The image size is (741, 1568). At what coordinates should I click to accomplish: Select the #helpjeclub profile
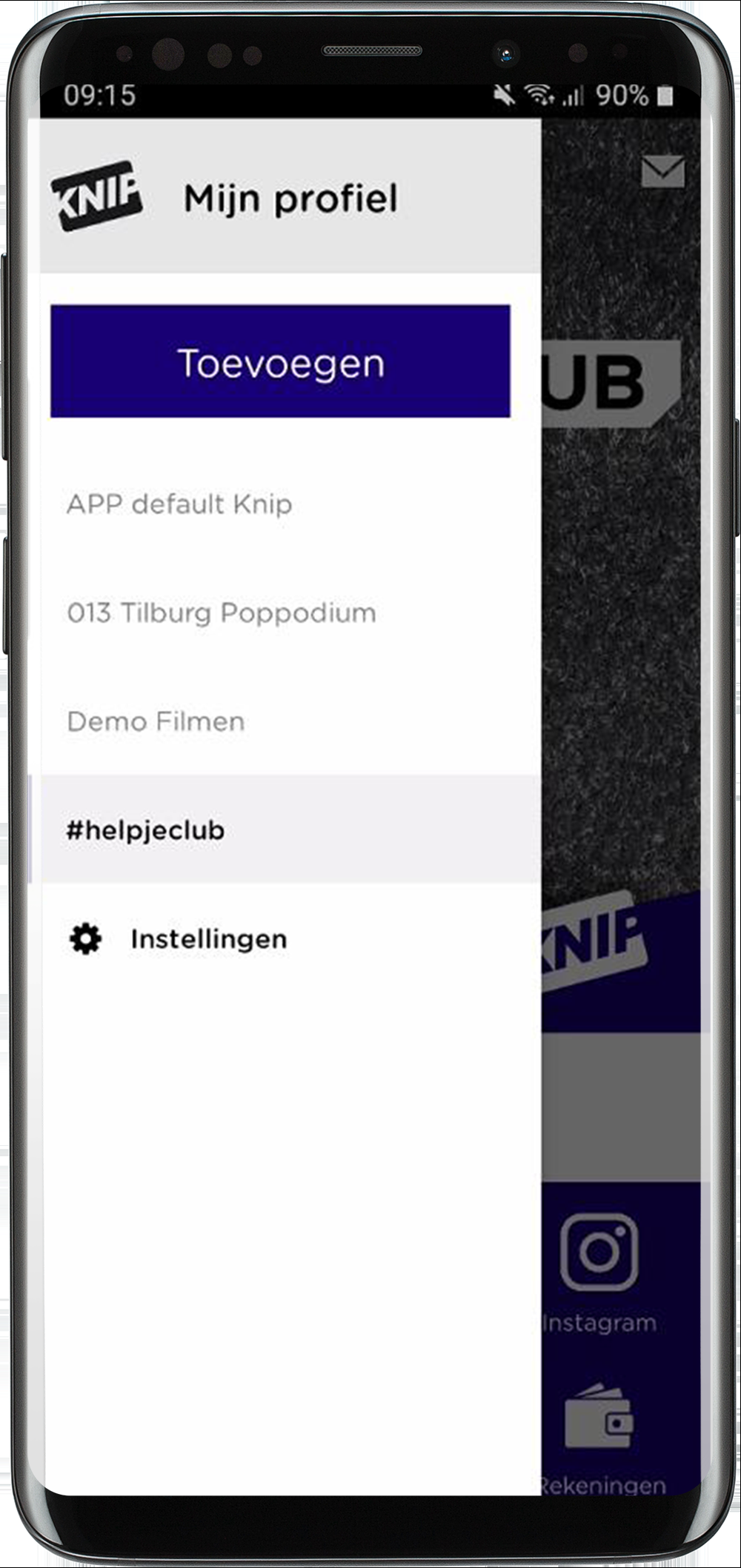(x=146, y=830)
